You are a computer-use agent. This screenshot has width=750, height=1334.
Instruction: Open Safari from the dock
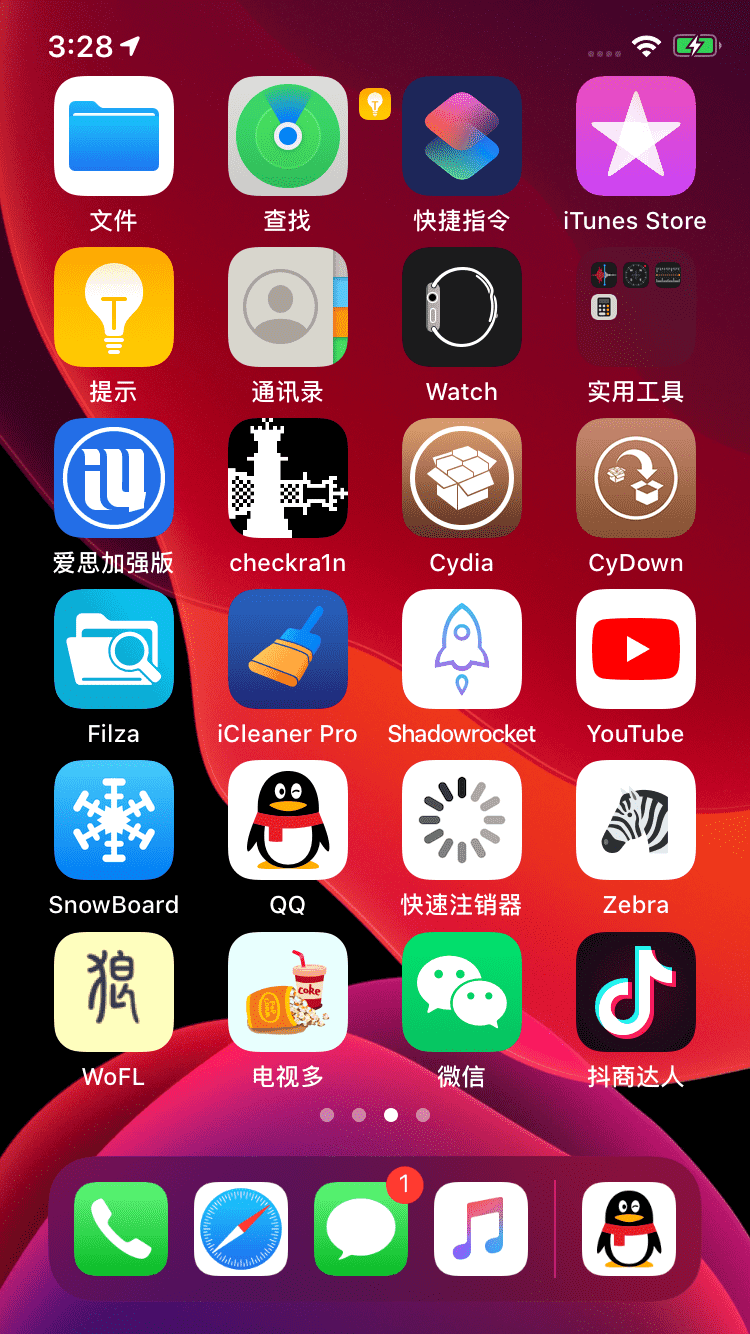(x=241, y=1228)
